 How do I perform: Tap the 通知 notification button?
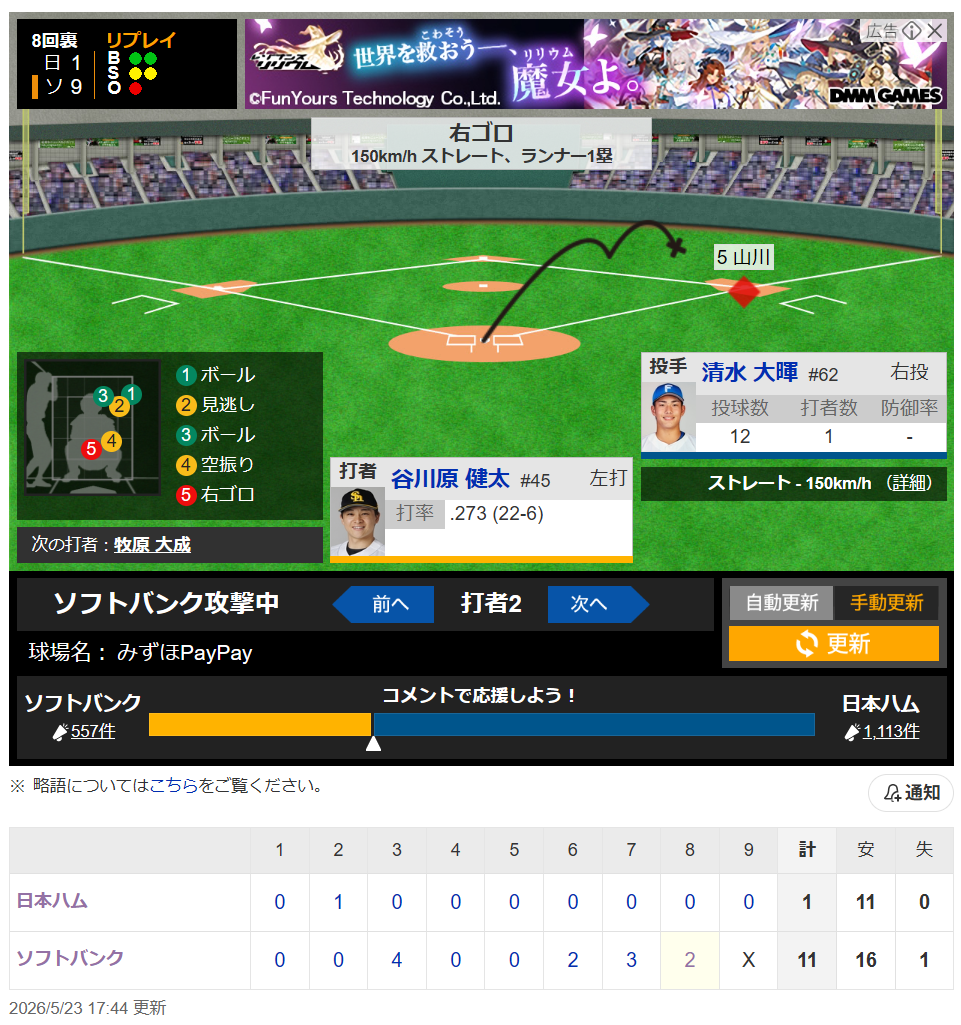pyautogui.click(x=911, y=793)
